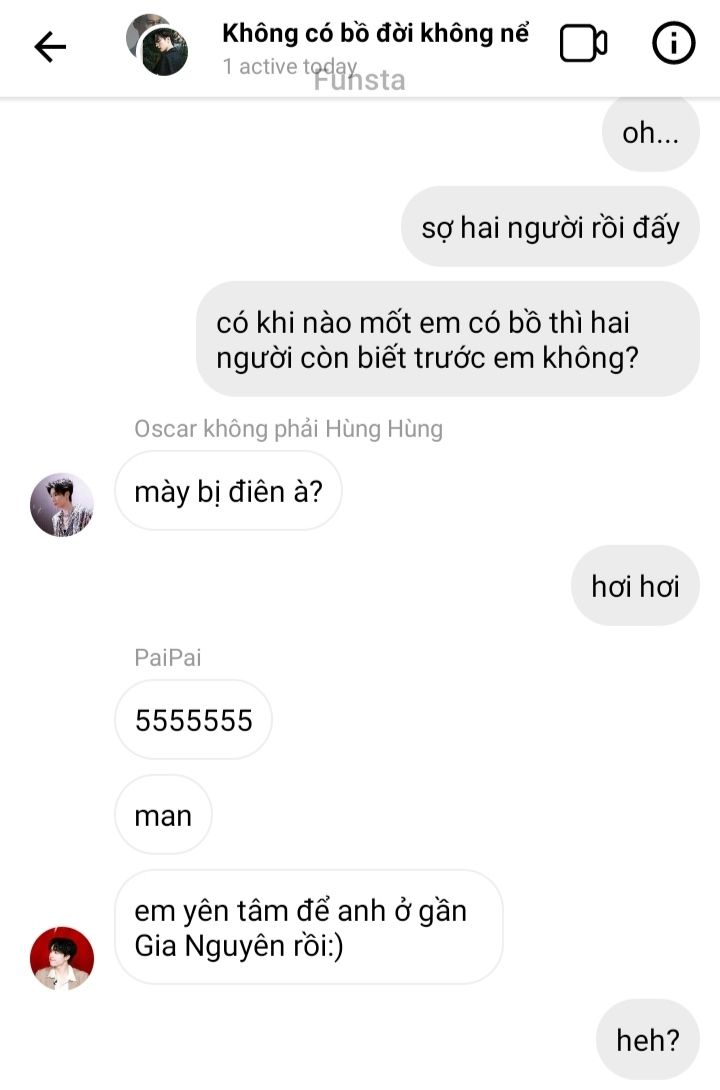The image size is (720, 1090).
Task: Go back to the chat list
Action: pyautogui.click(x=49, y=46)
